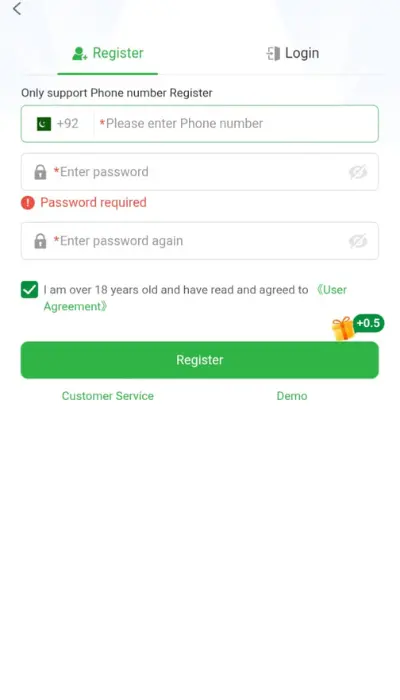Reveal text in Enter password again field
The image size is (400, 700).
358,241
